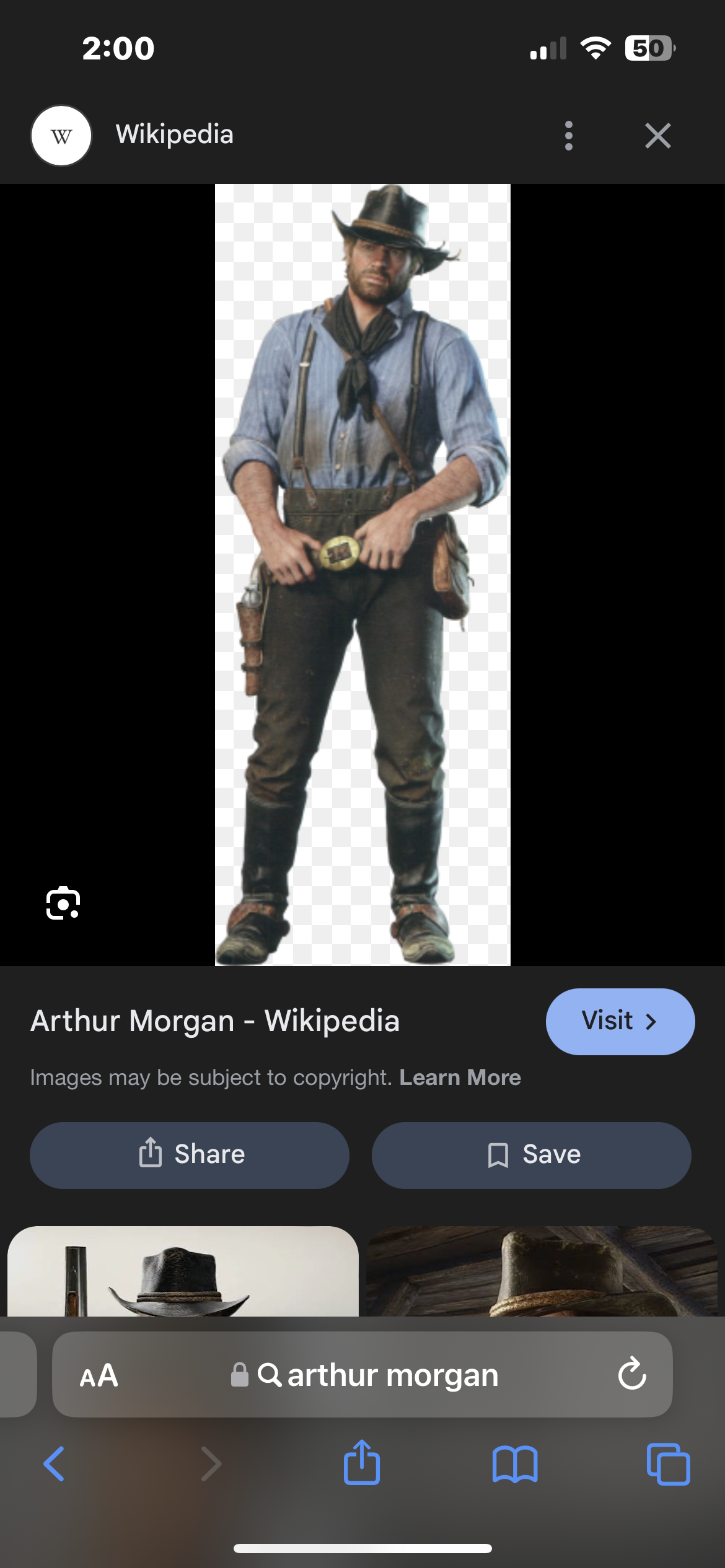This screenshot has width=725, height=1568.
Task: Open the Learn More copyright link
Action: (460, 1078)
